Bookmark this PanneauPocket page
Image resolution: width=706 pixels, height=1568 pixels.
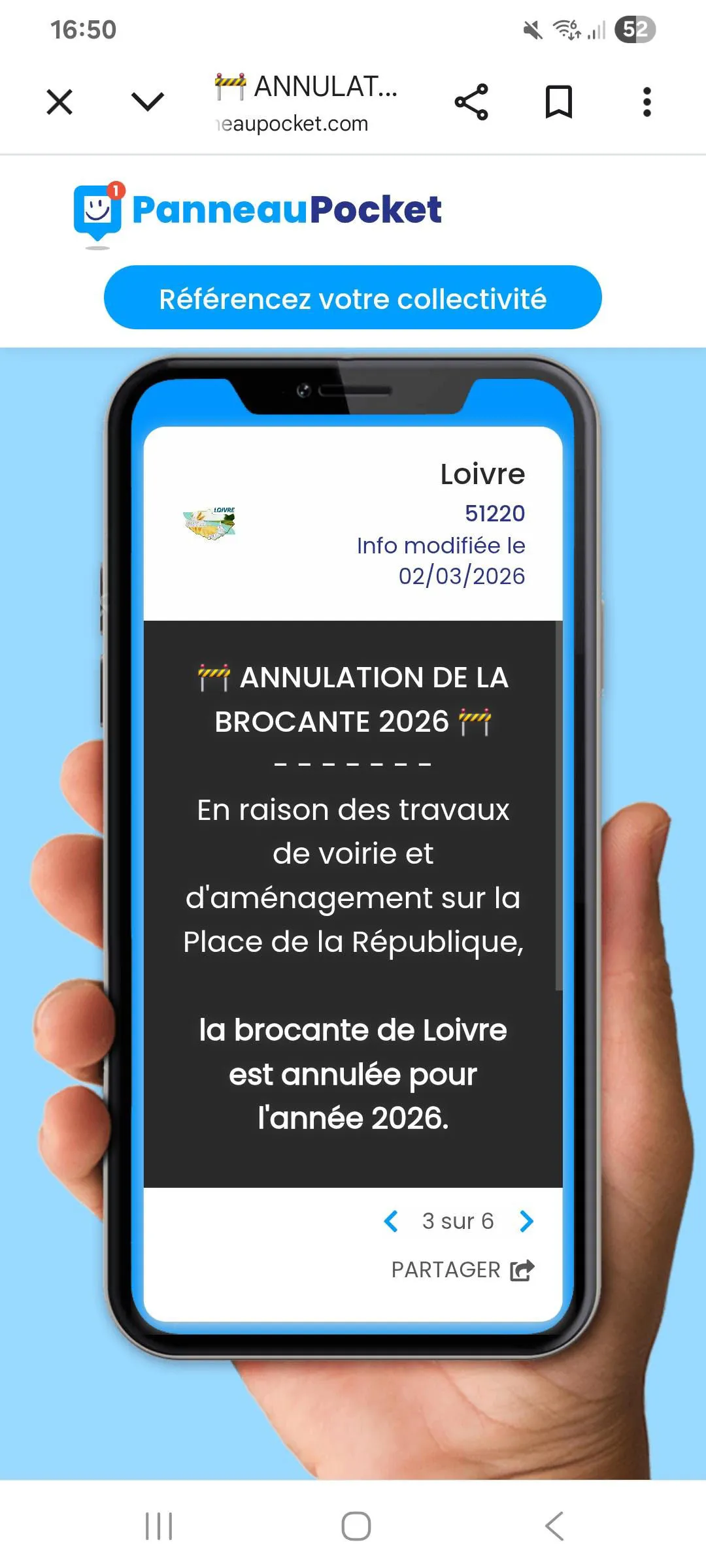coord(559,102)
